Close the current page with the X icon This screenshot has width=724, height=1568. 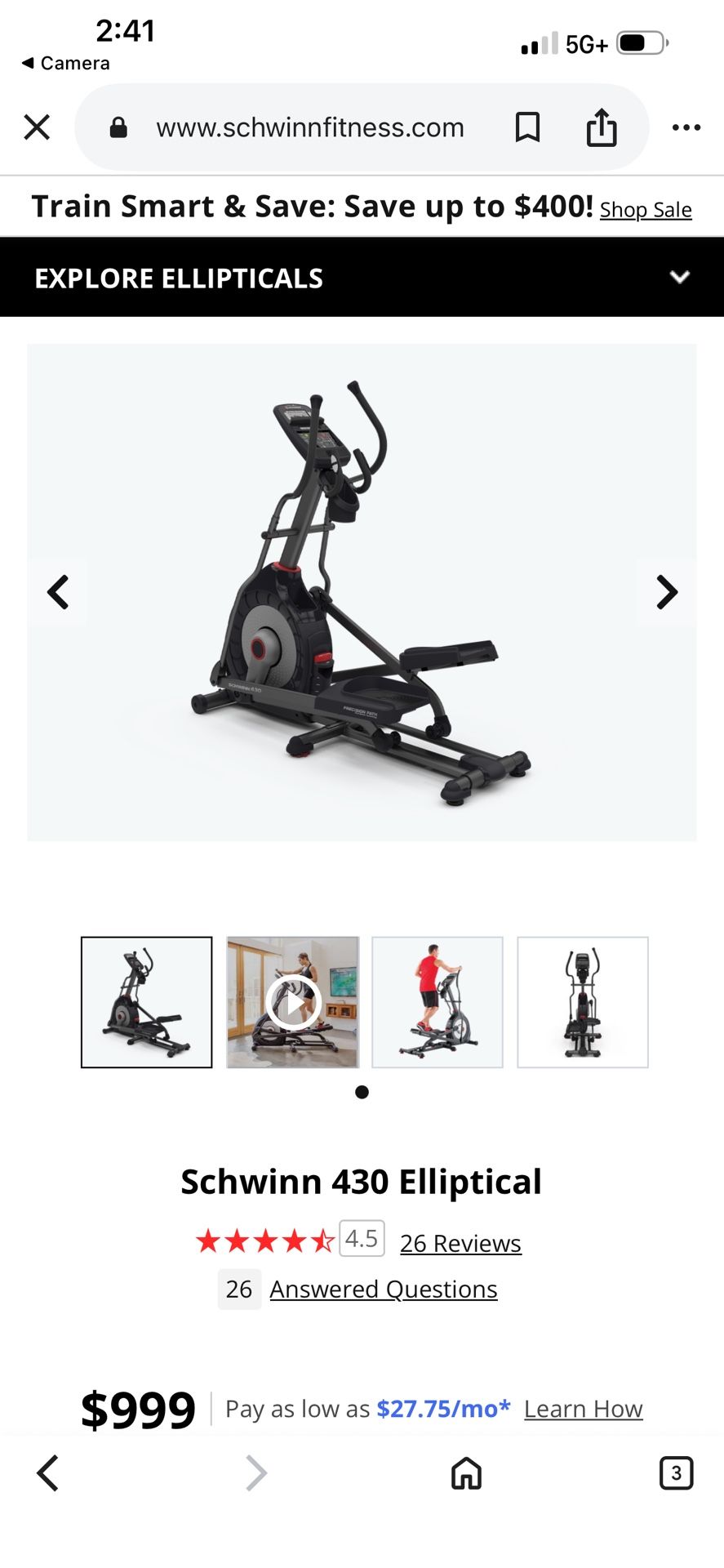point(36,127)
